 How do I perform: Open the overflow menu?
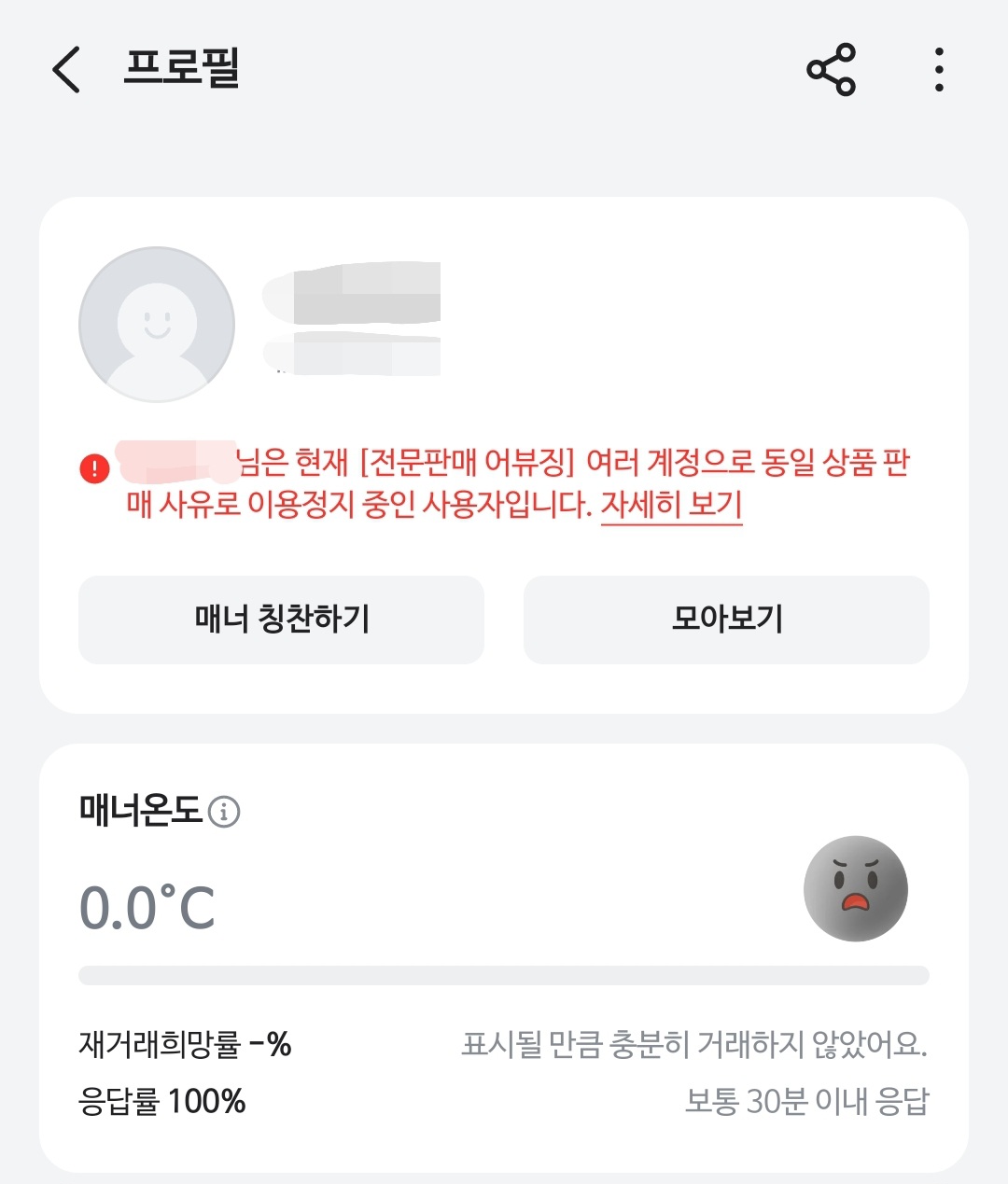[x=939, y=69]
